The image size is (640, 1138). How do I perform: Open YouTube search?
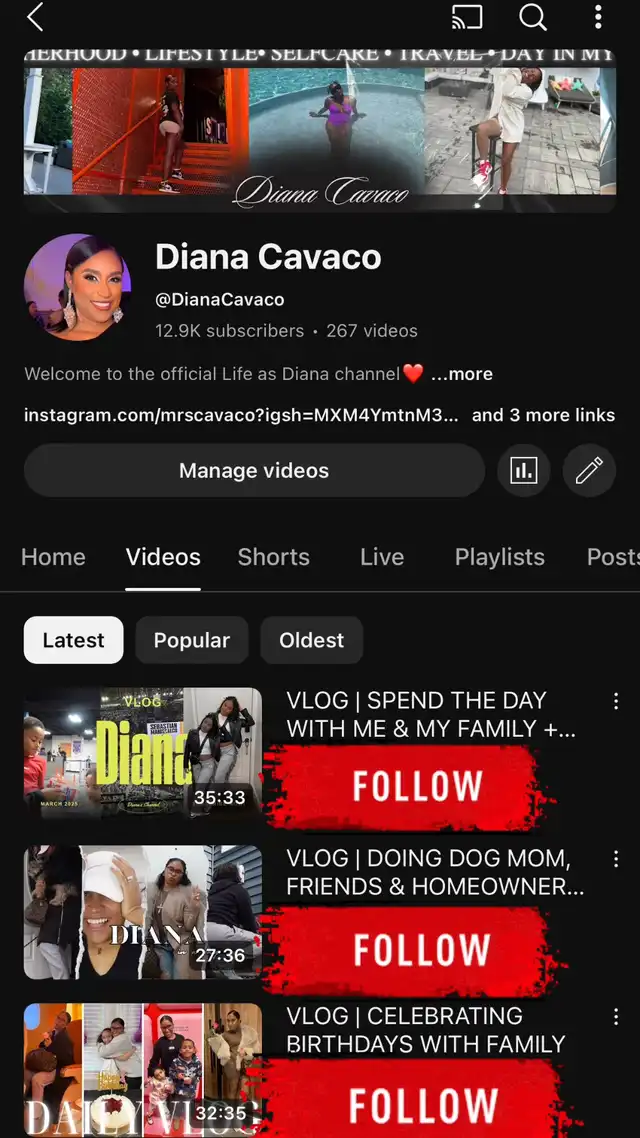pos(533,17)
